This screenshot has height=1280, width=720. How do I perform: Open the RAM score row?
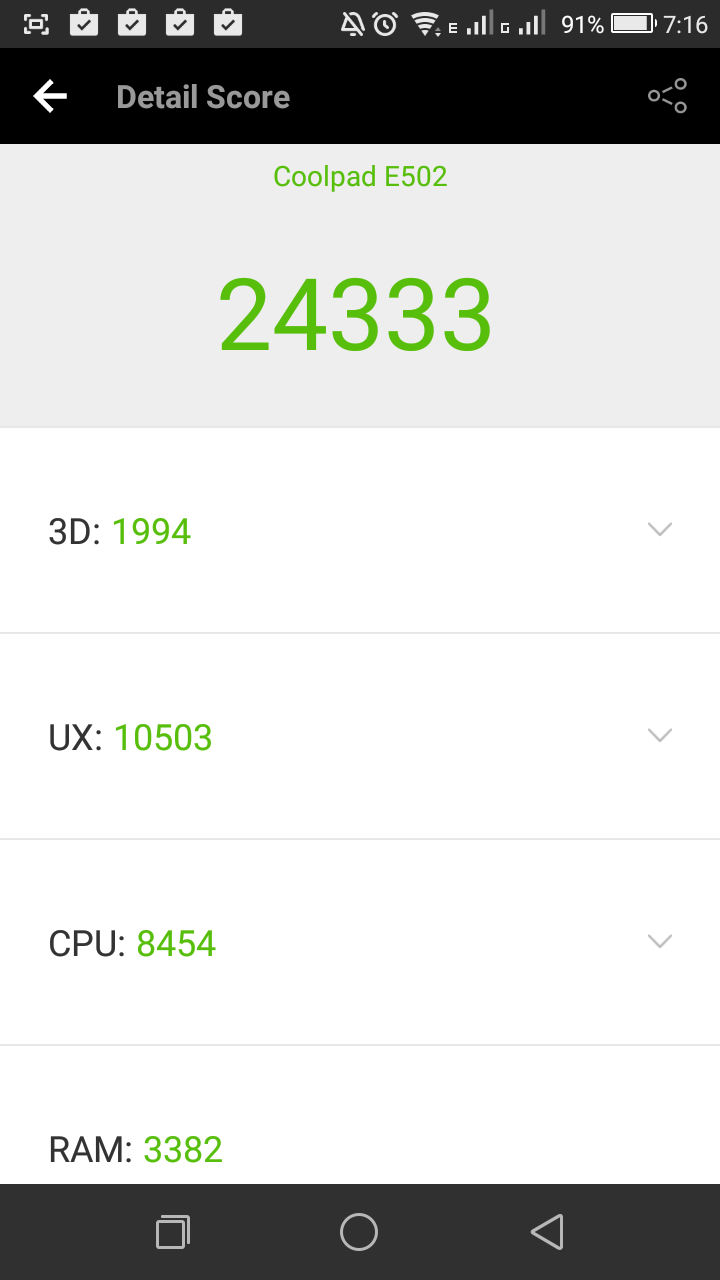pos(360,1116)
